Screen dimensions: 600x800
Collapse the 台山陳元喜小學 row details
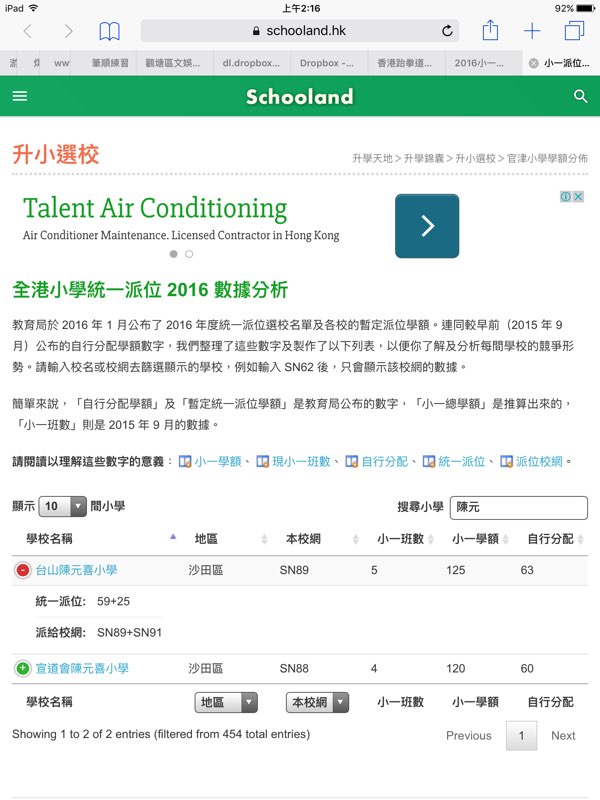pyautogui.click(x=23, y=570)
